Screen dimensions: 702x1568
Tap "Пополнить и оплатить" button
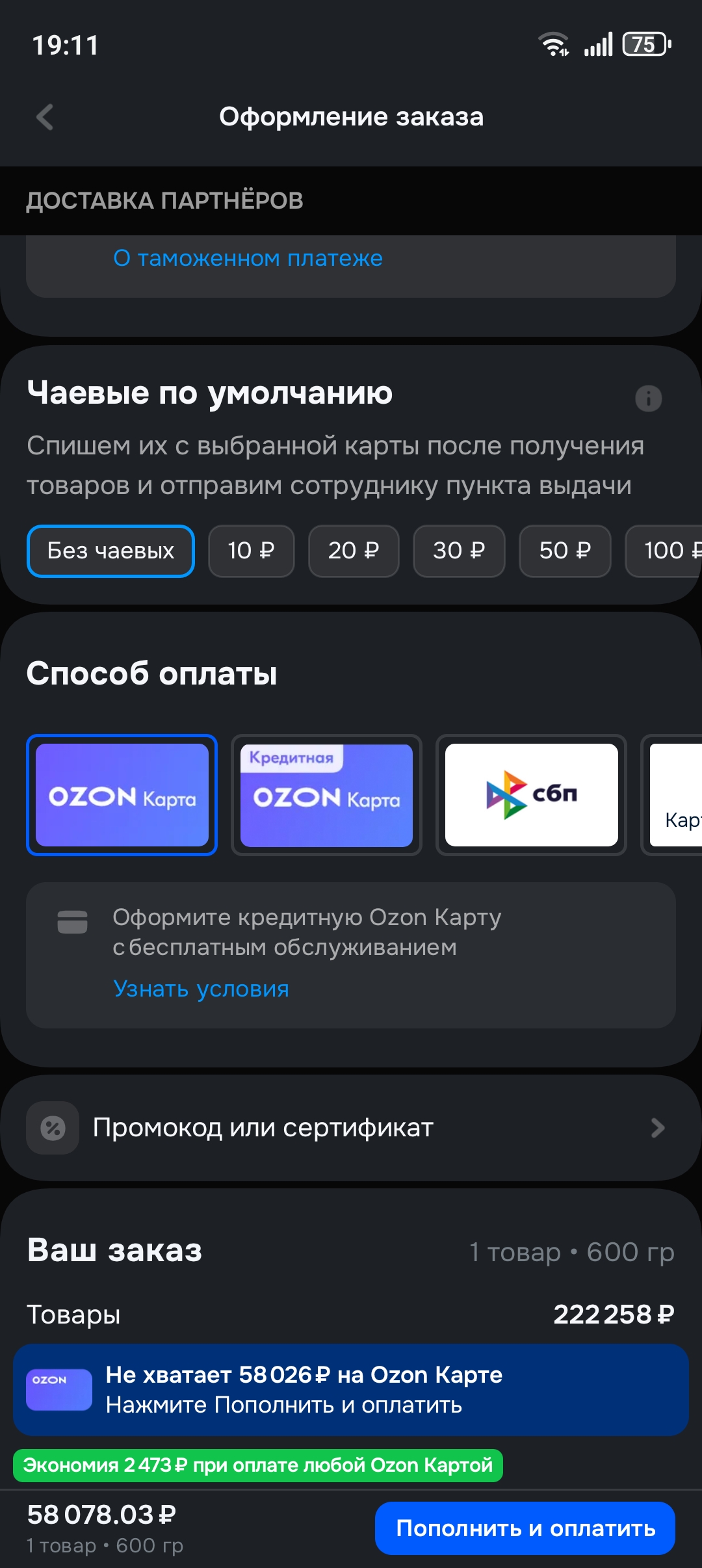pos(525,1528)
